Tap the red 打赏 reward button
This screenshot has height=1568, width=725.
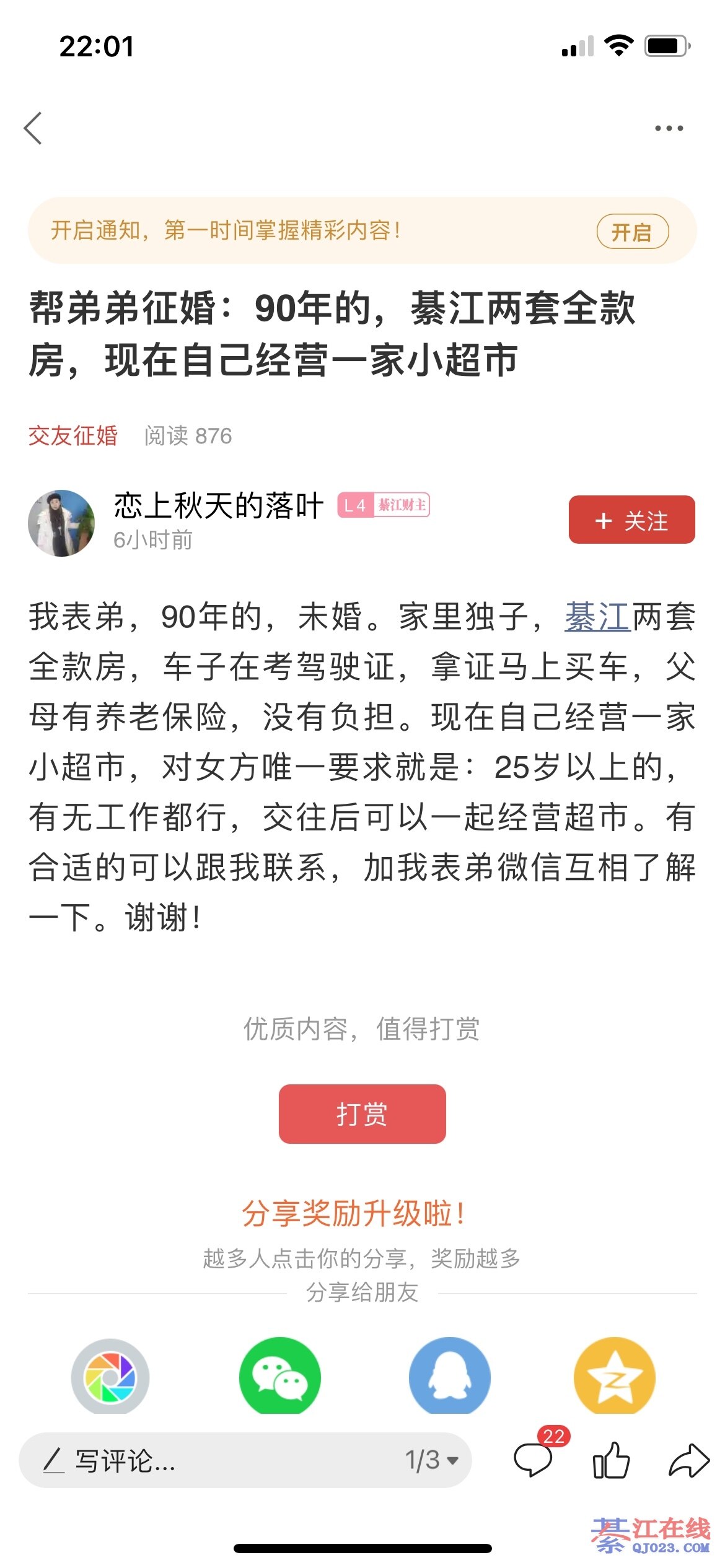point(362,1113)
